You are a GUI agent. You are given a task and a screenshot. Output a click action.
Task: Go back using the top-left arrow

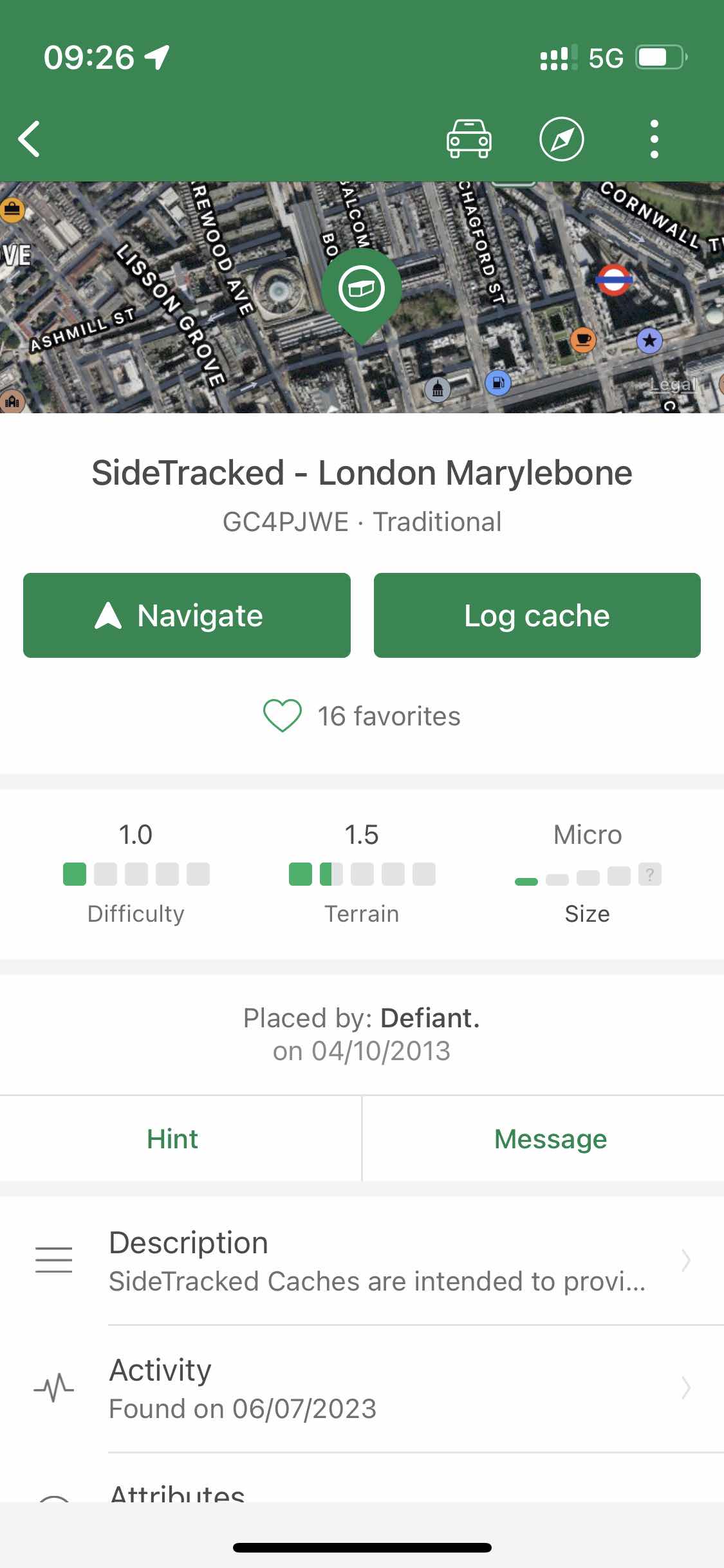30,138
